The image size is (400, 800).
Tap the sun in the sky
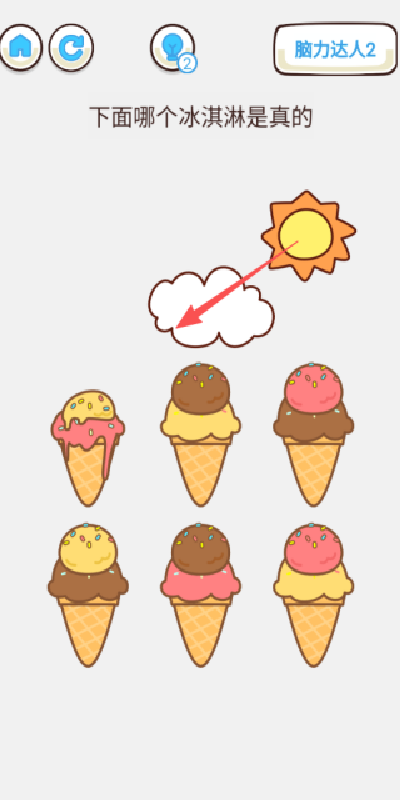click(x=307, y=235)
